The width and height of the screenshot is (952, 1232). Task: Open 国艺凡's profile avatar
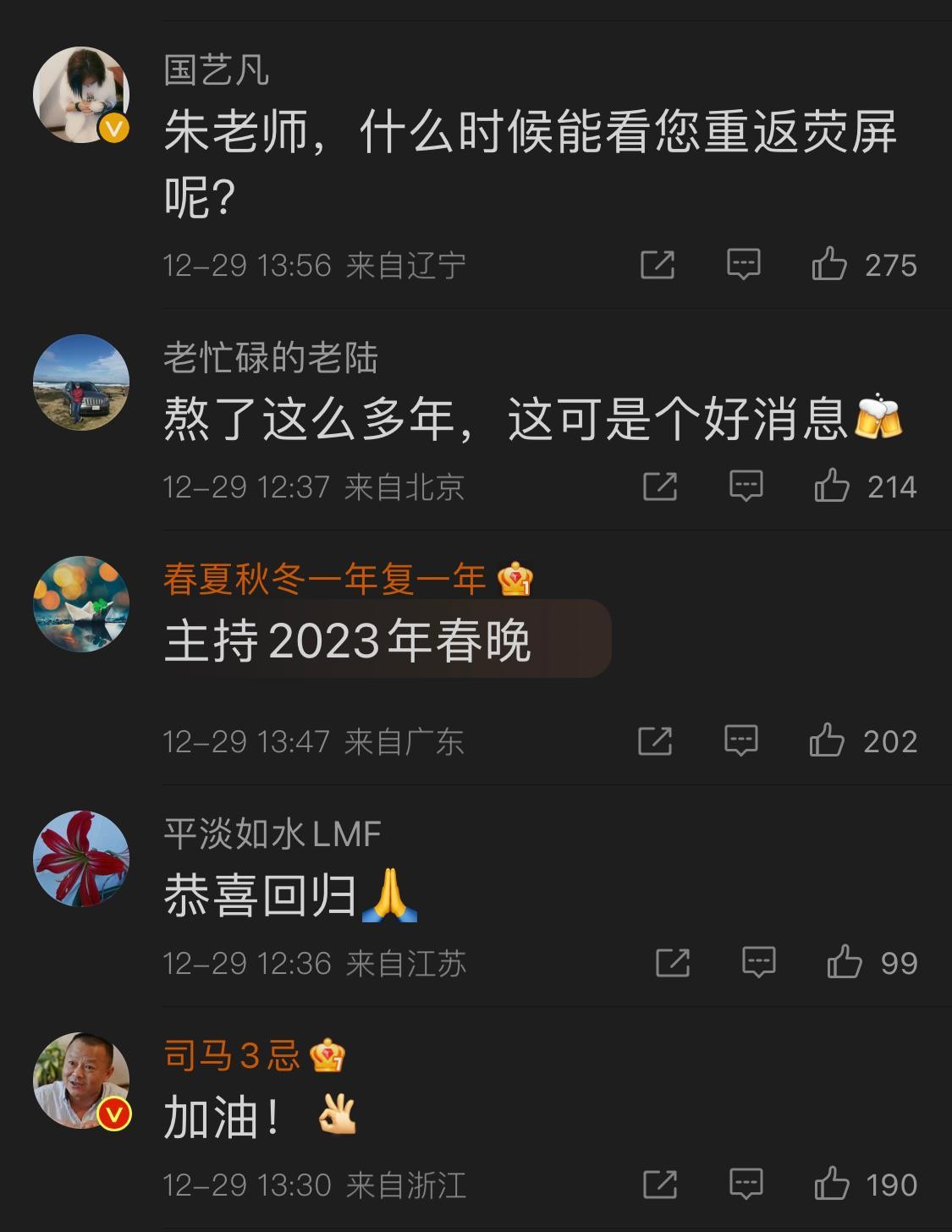pos(81,95)
